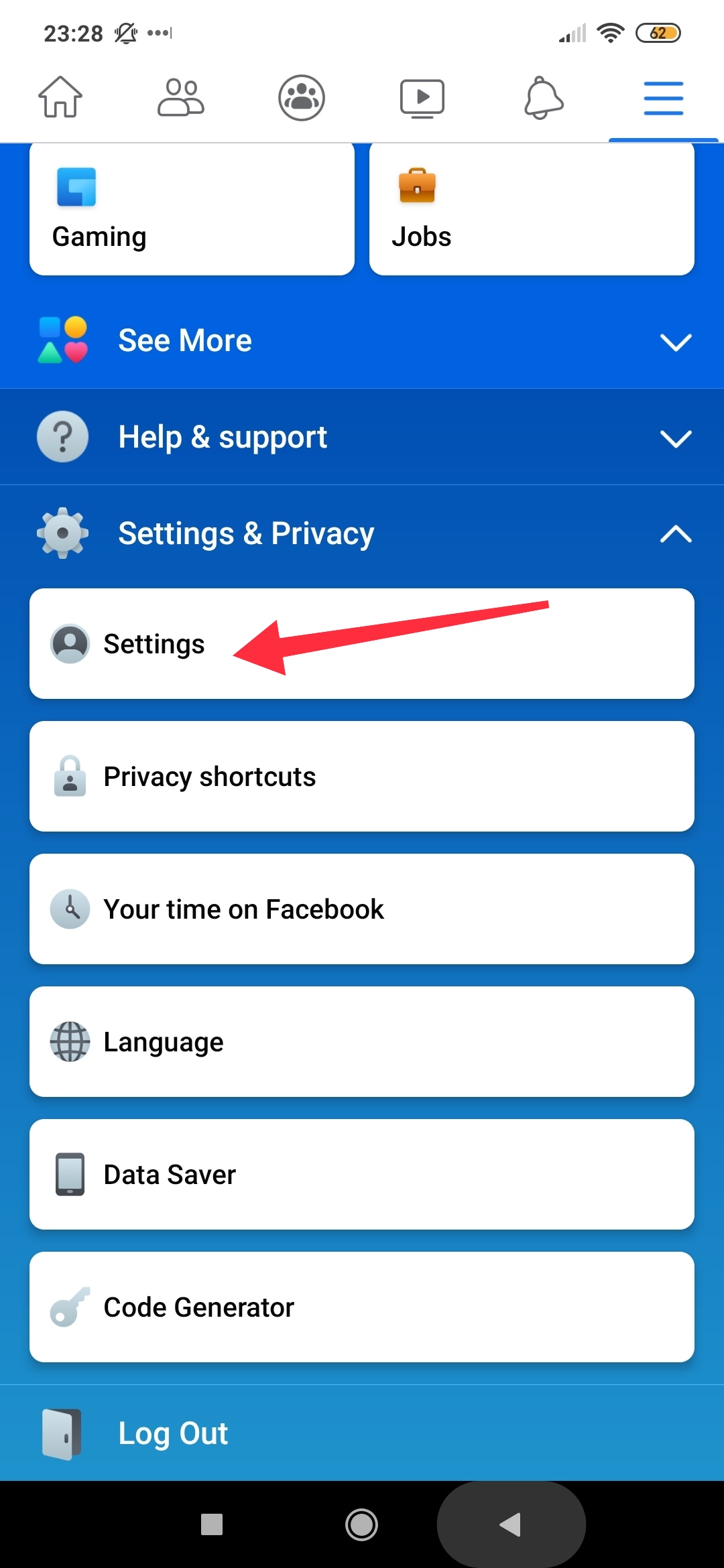
Task: Expand the See More section
Action: [x=362, y=340]
